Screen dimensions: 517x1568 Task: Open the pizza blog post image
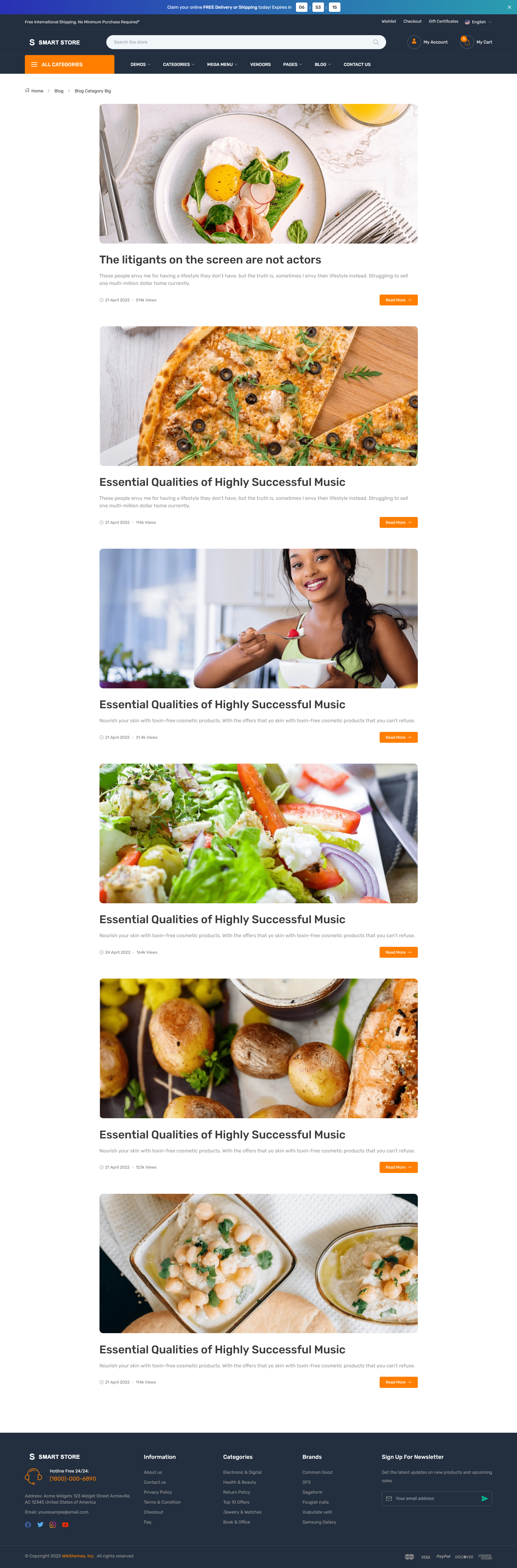tap(259, 396)
